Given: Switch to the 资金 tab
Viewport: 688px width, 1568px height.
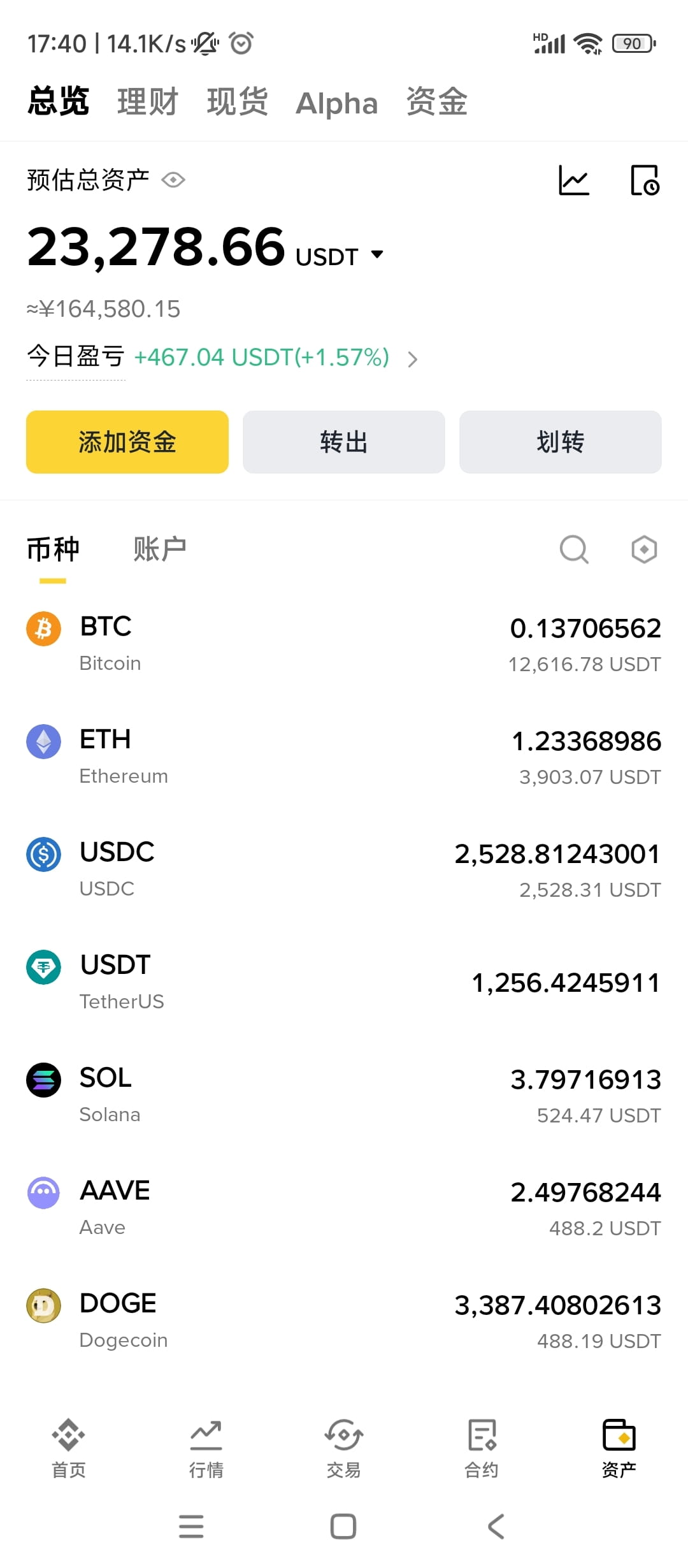Looking at the screenshot, I should (x=437, y=102).
